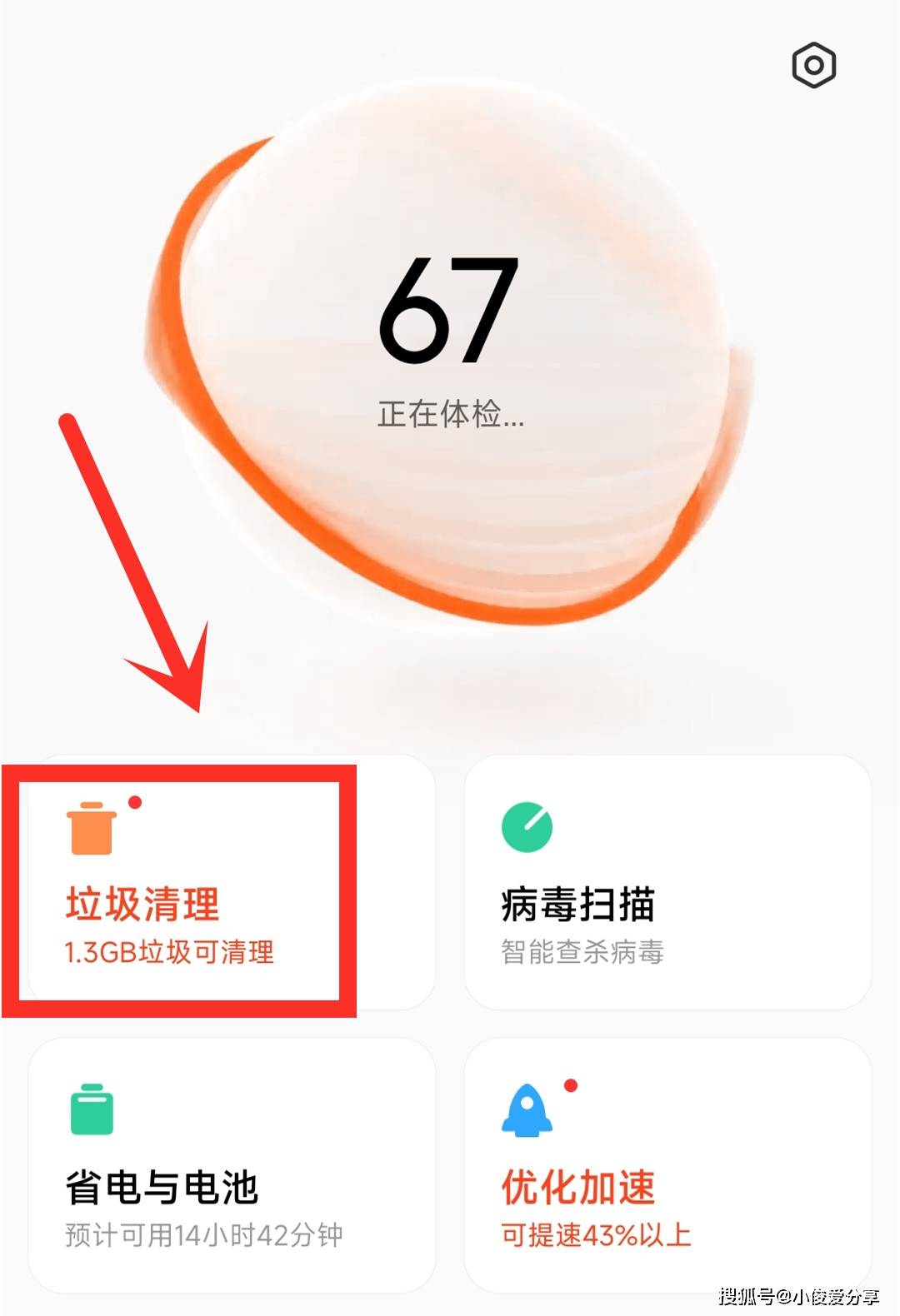Open the settings gear icon

coord(813,65)
